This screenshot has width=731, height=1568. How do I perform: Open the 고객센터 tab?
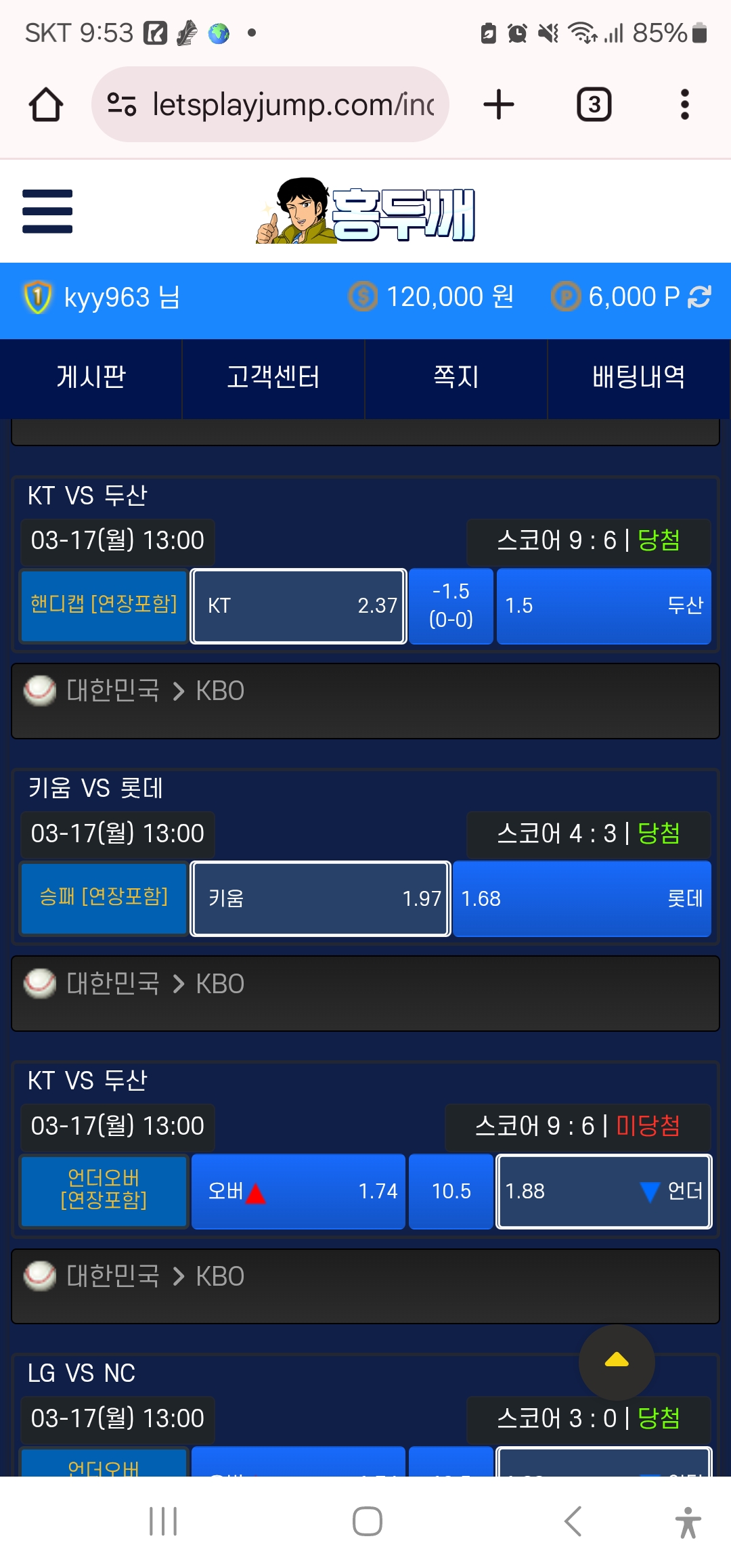tap(273, 377)
